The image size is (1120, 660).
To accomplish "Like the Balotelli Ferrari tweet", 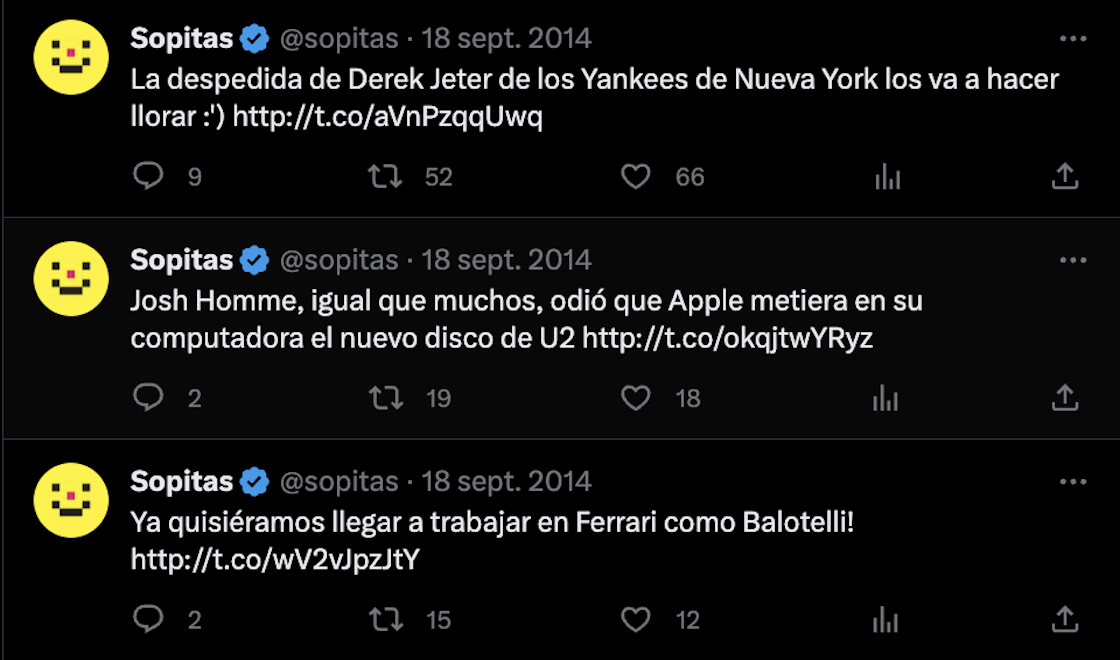I will pyautogui.click(x=636, y=620).
